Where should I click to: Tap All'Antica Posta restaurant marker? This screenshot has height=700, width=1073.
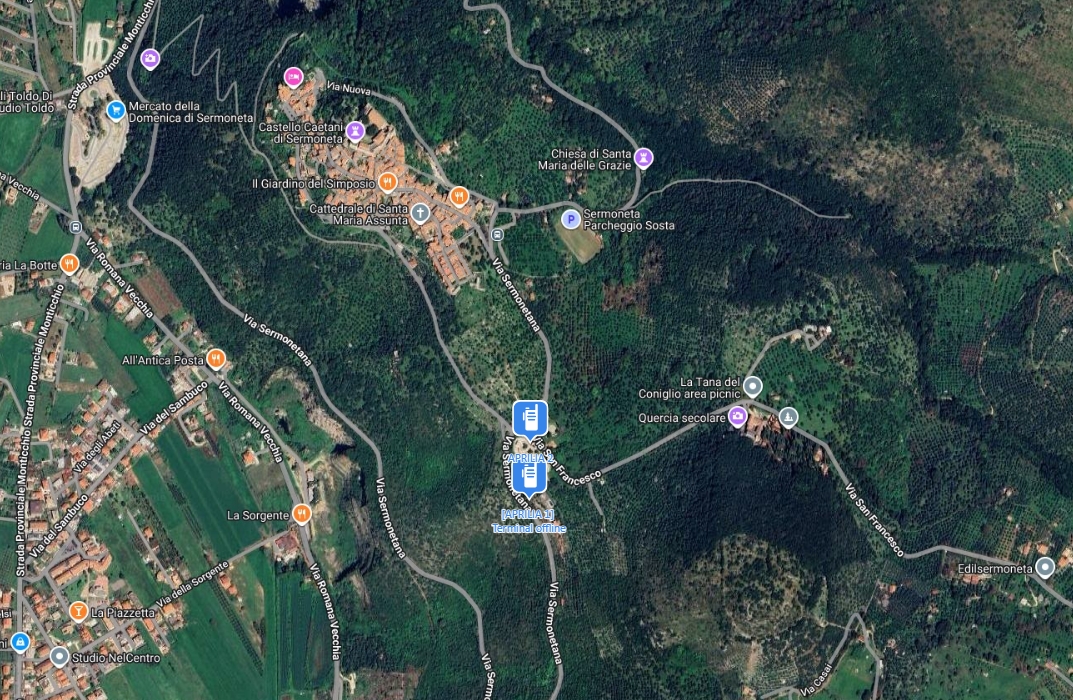click(x=215, y=359)
